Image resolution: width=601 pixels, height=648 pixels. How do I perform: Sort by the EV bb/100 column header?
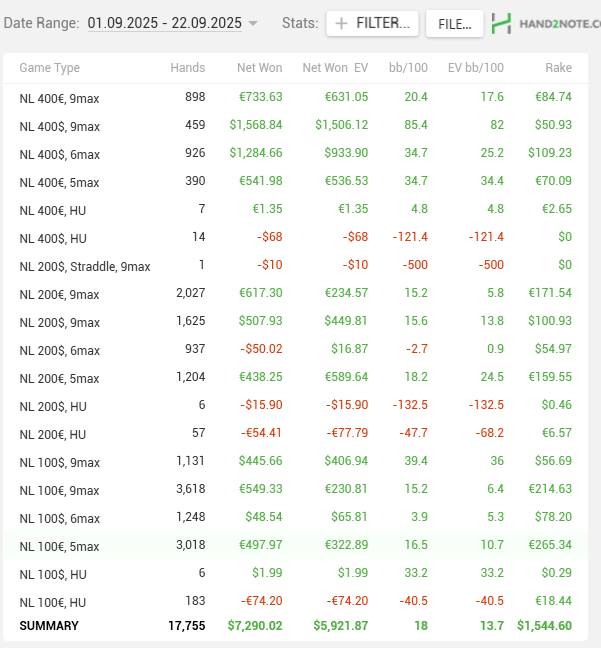tap(476, 68)
